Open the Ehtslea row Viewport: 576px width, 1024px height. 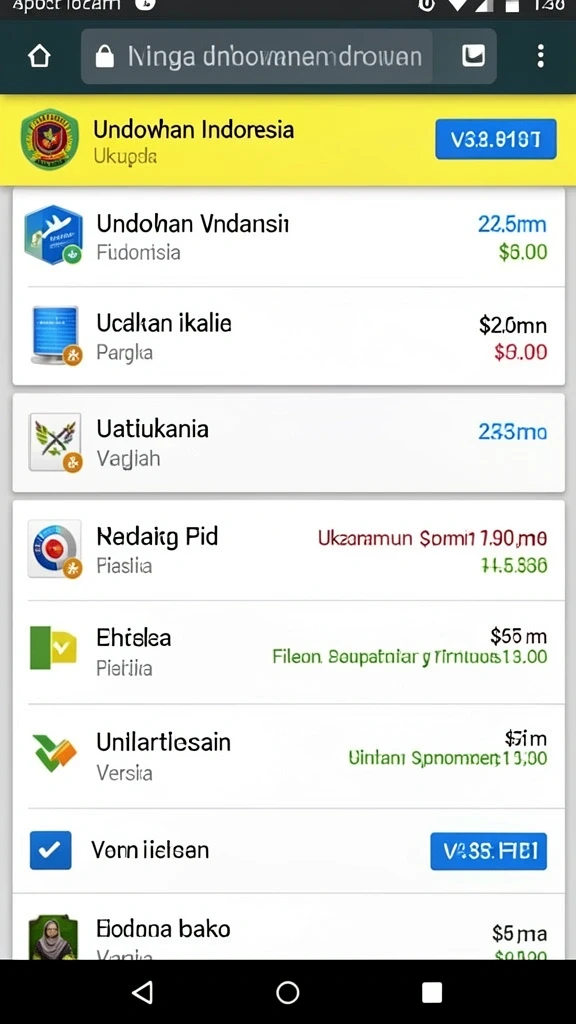click(x=288, y=652)
